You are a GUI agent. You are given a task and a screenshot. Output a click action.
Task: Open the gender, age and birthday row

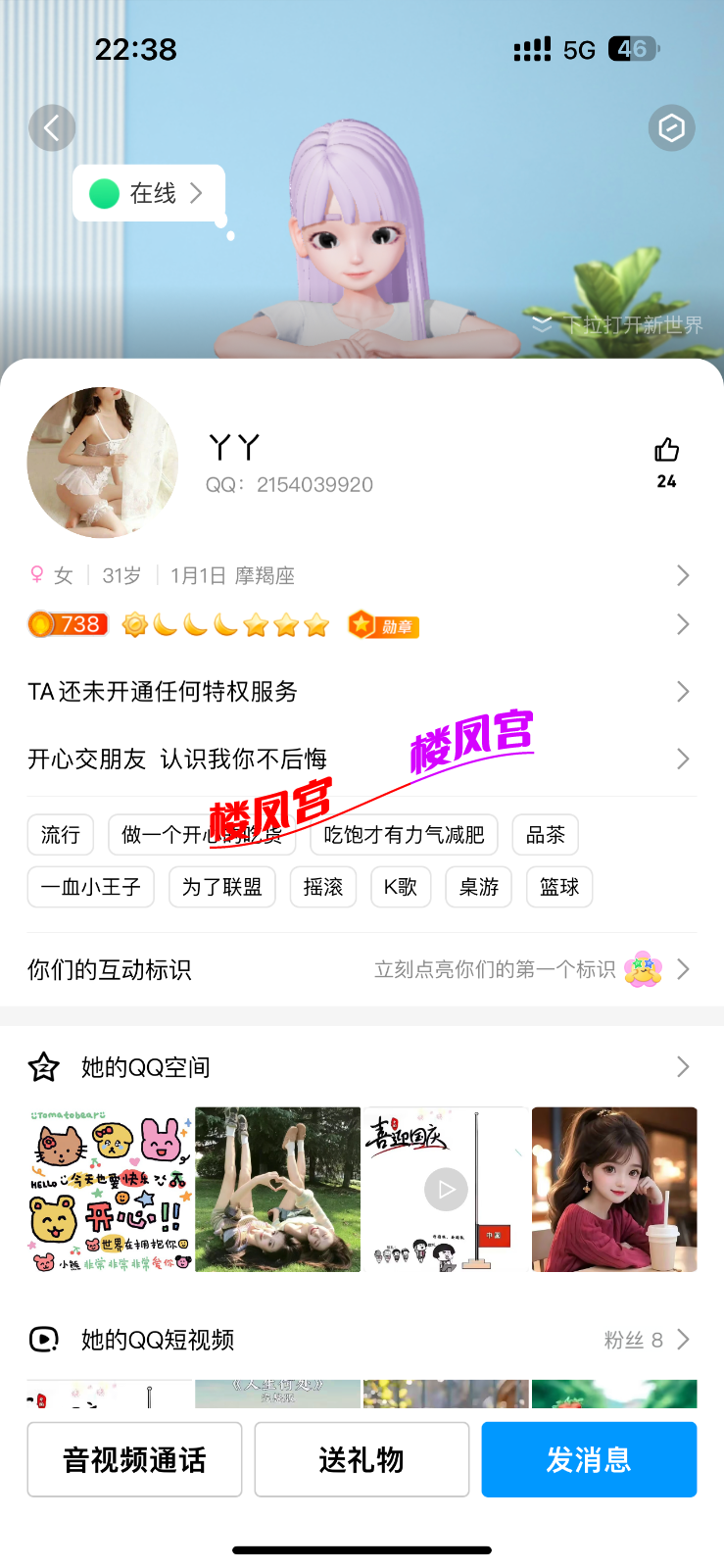point(361,575)
